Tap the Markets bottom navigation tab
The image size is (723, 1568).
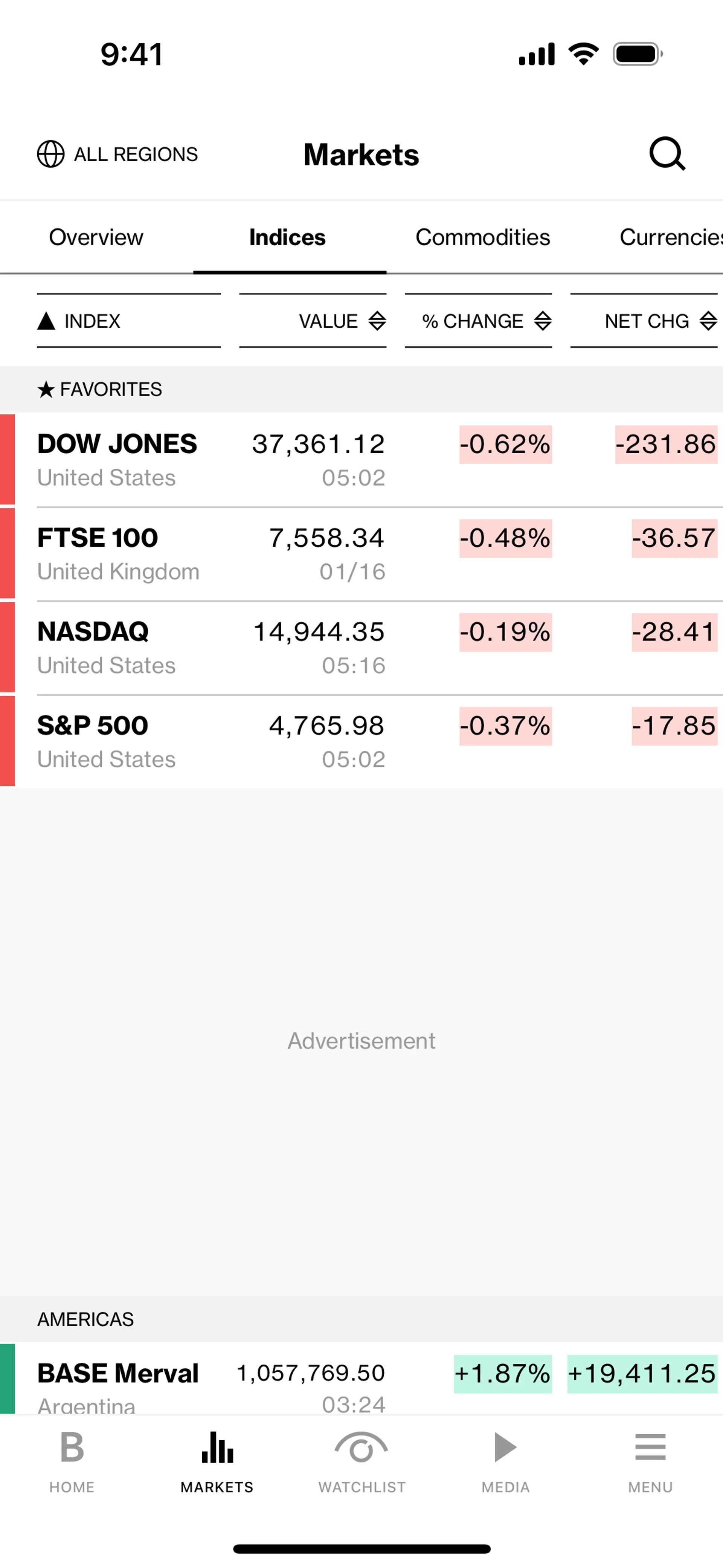tap(217, 1461)
